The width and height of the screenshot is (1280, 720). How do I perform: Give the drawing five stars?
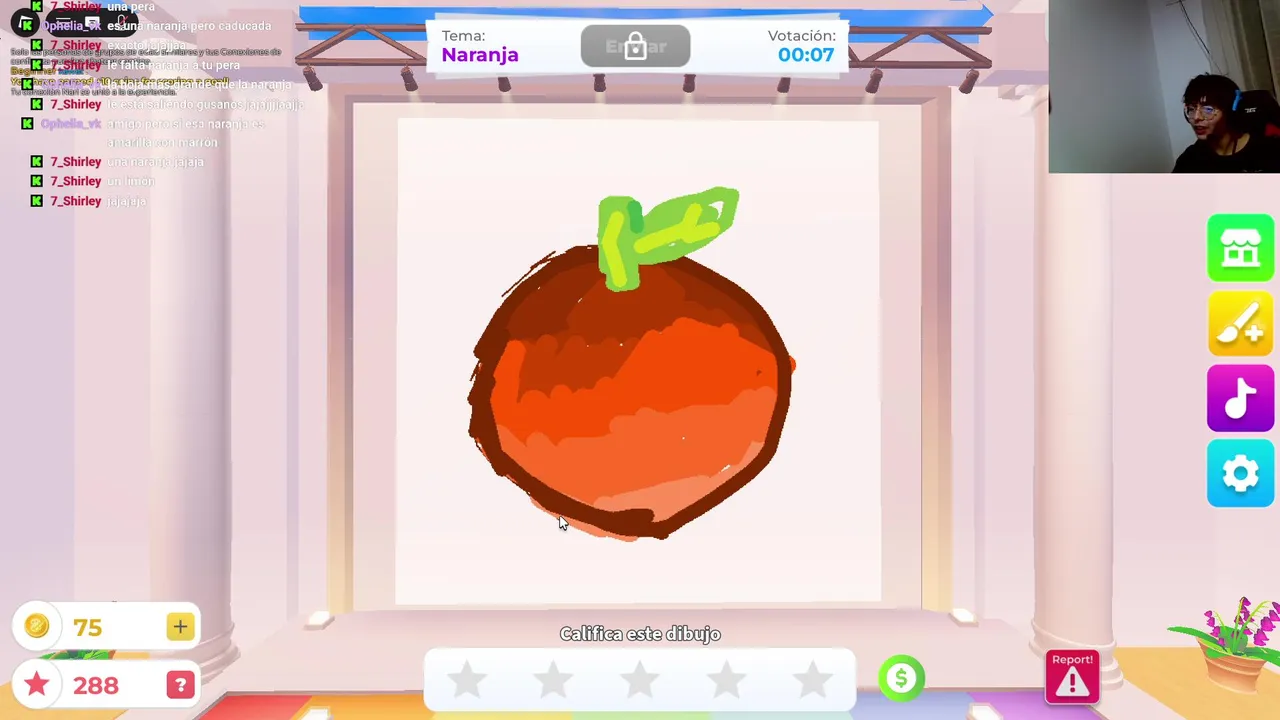[x=813, y=681]
